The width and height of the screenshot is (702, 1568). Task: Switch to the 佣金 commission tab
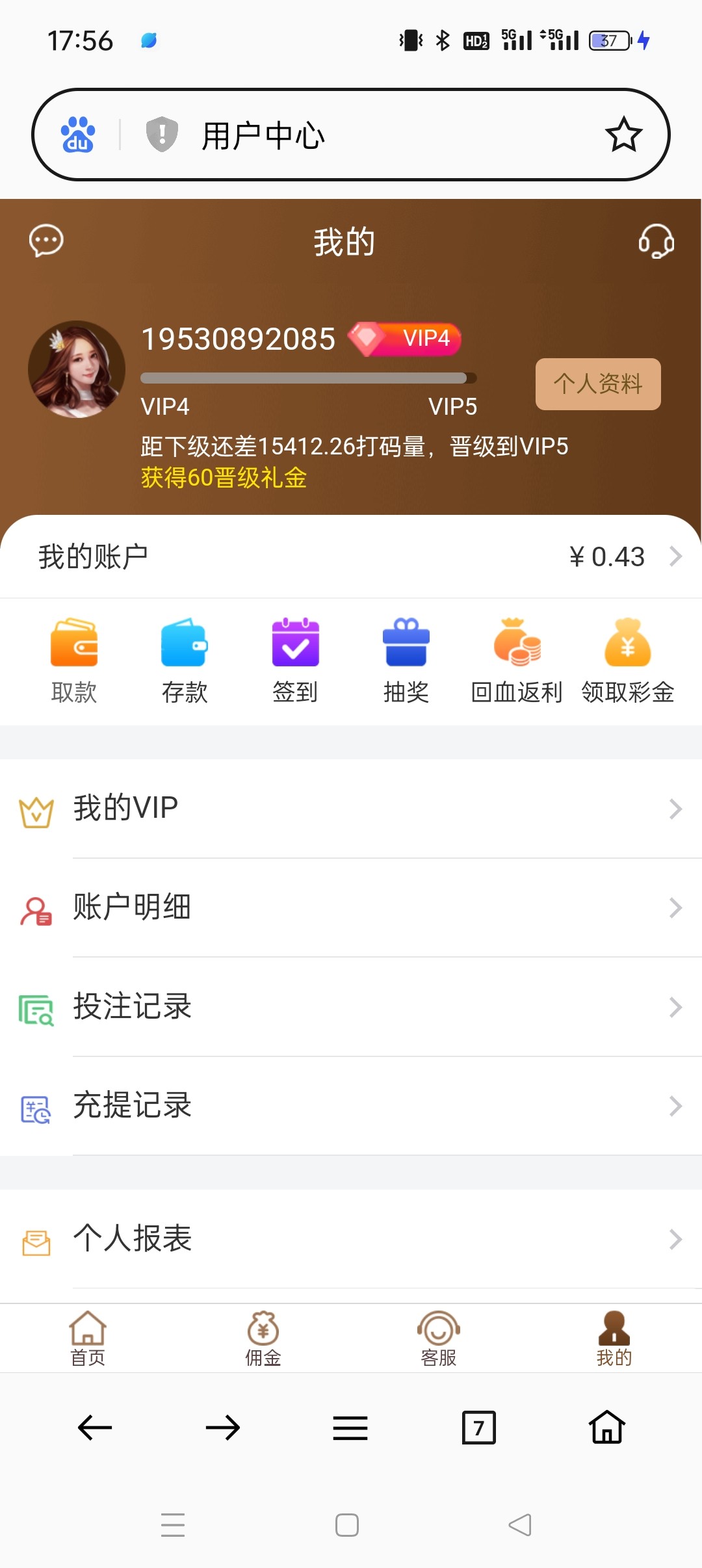(x=263, y=1337)
